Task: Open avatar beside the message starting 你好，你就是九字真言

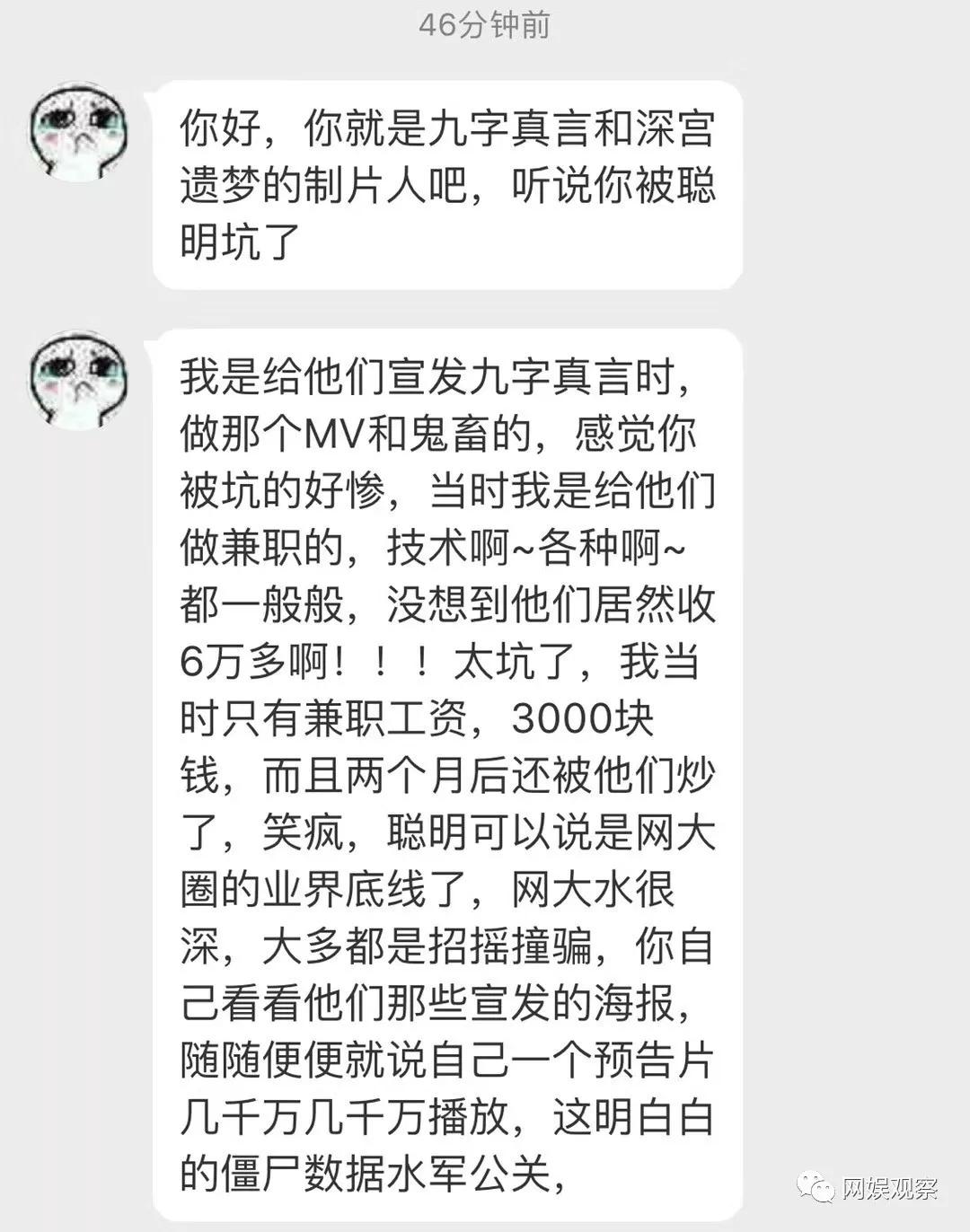Action: 79,133
